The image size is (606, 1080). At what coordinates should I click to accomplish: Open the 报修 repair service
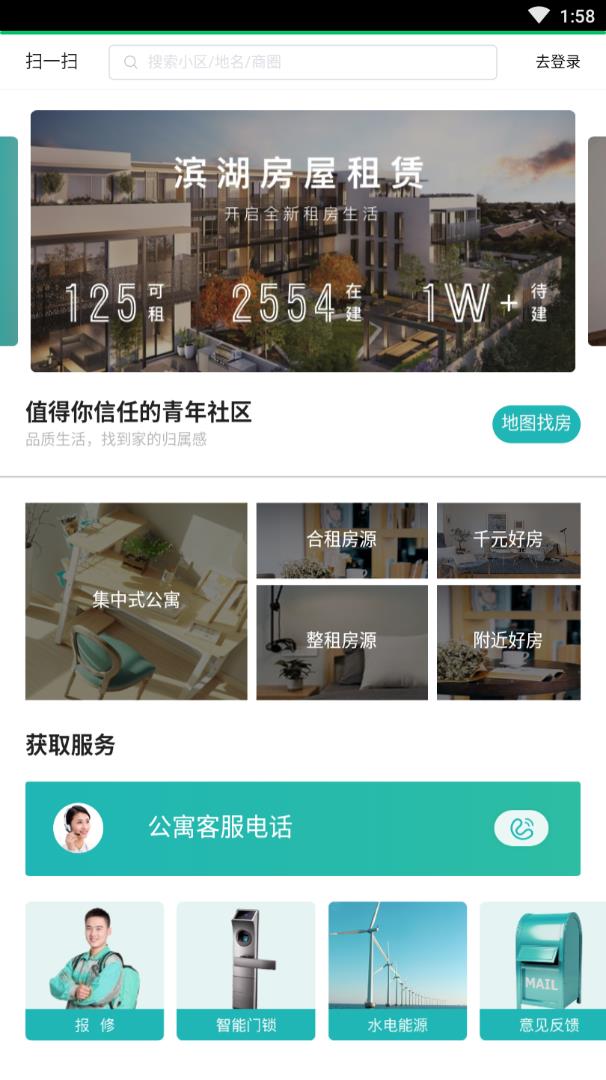tap(95, 970)
